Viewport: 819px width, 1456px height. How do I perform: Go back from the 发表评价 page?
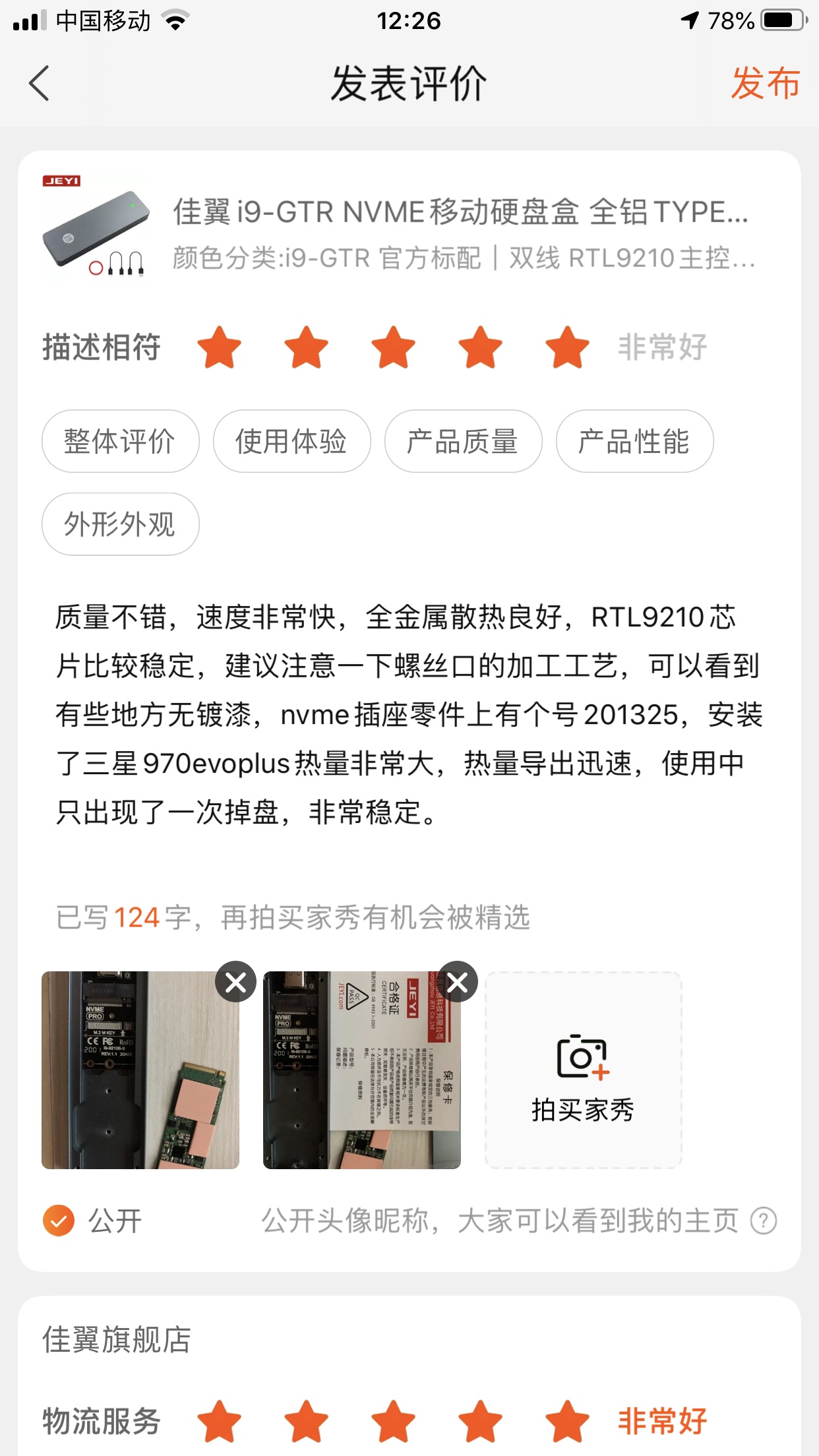40,84
